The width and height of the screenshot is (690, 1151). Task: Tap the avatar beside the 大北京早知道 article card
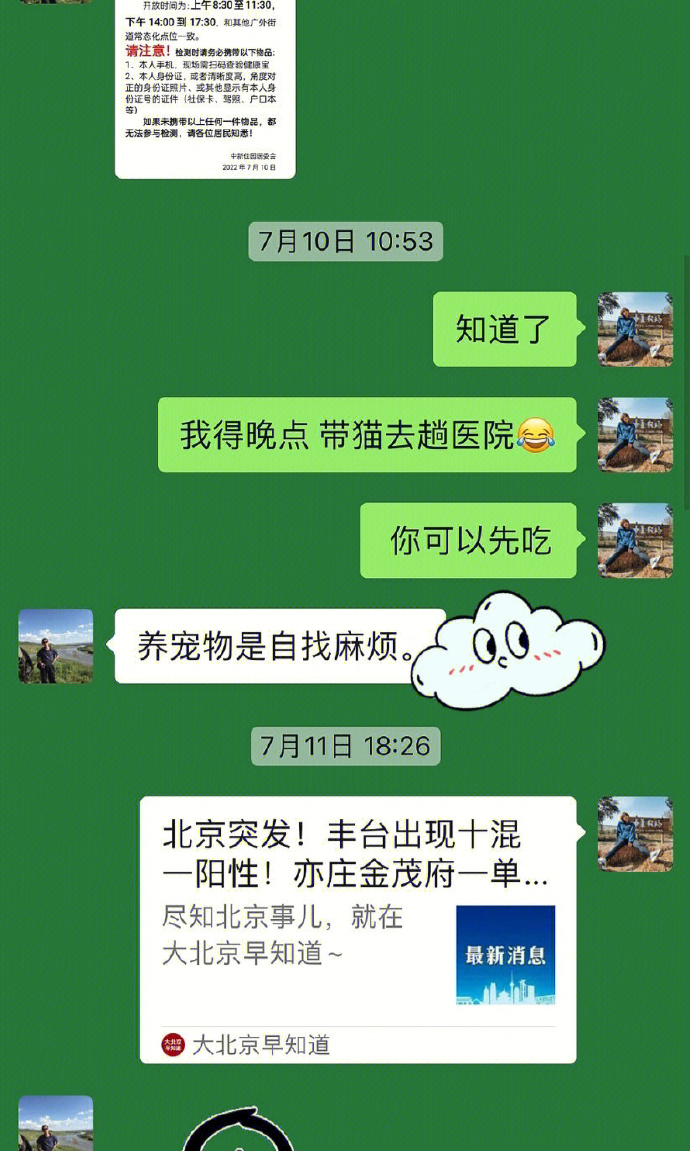635,833
